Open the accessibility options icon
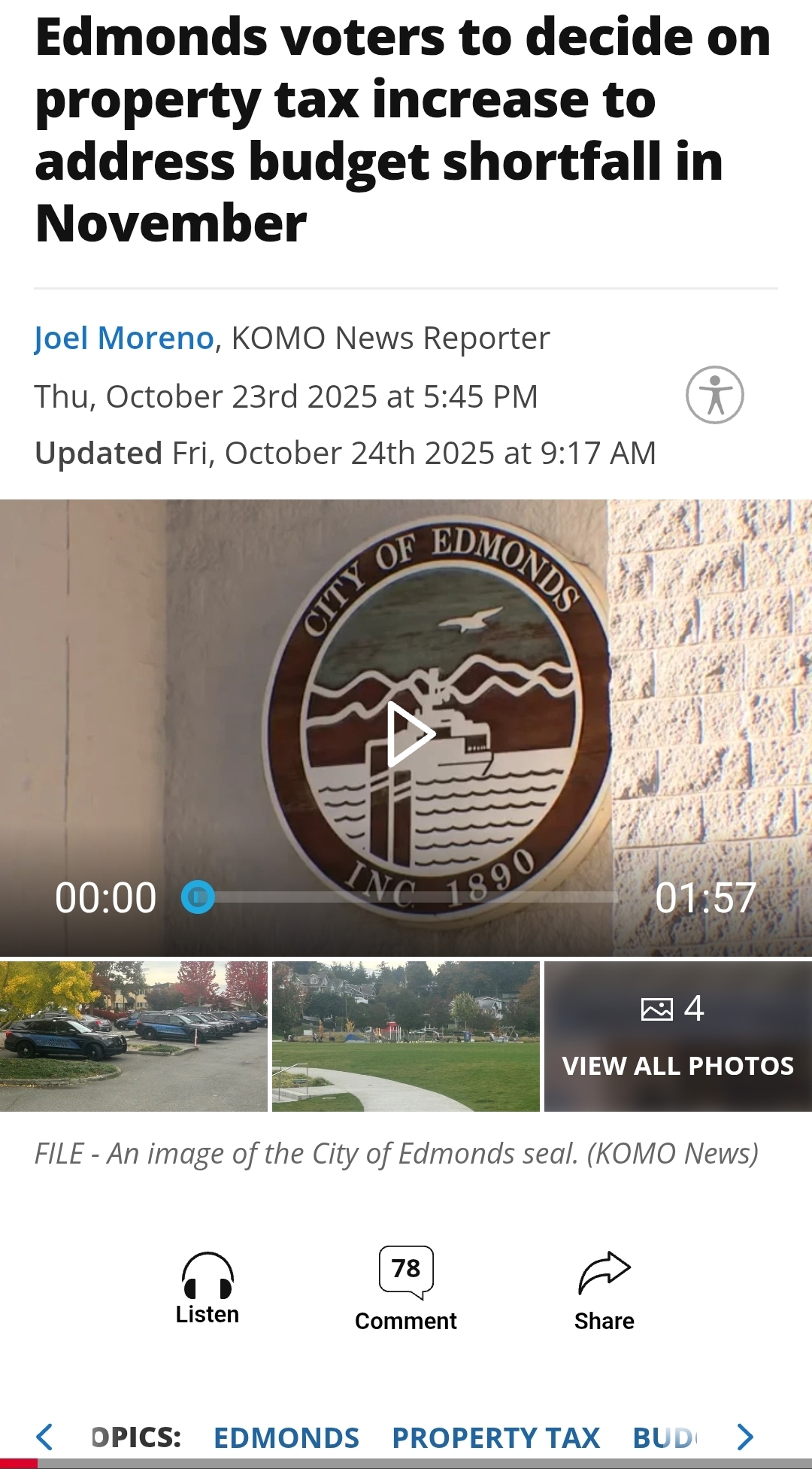This screenshot has width=812, height=1469. (x=714, y=395)
